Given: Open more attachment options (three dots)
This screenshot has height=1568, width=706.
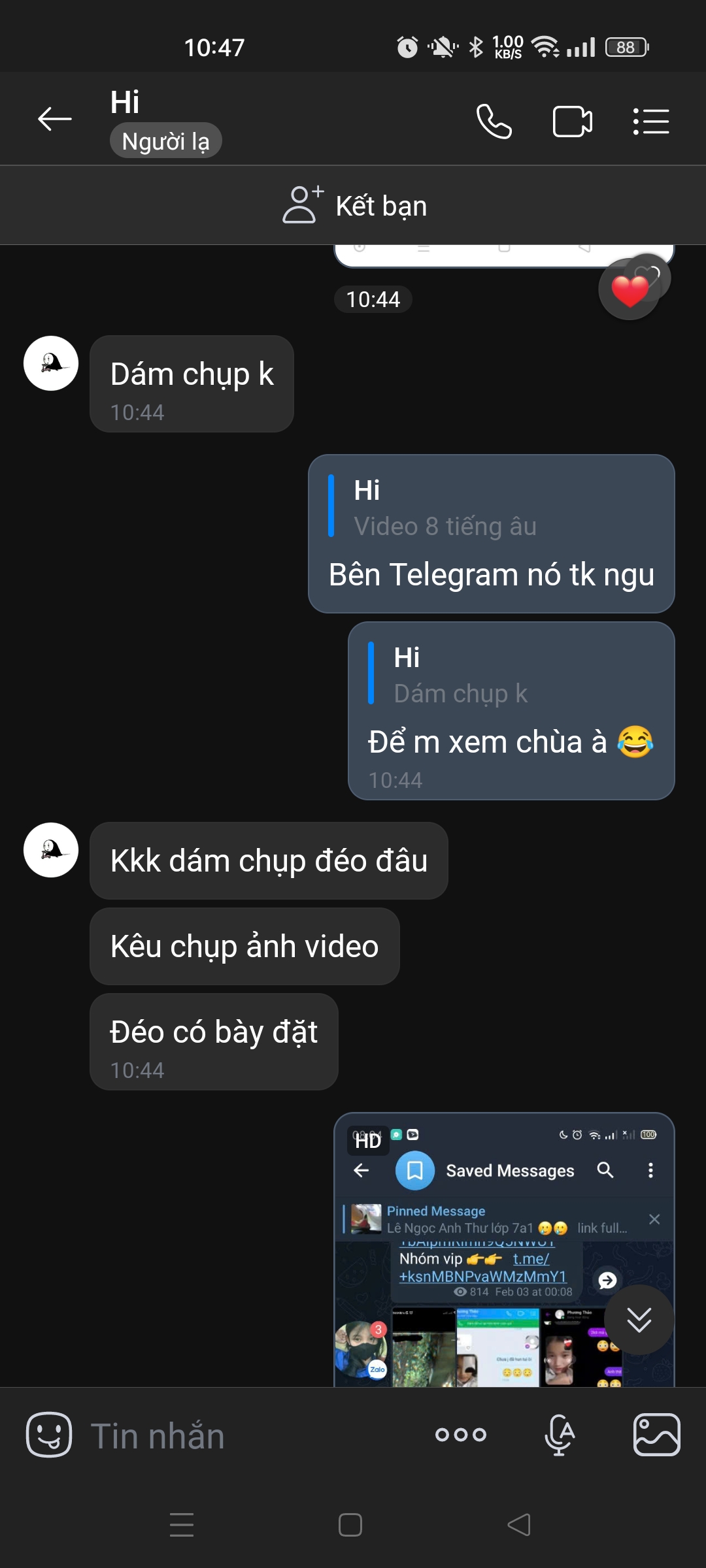Looking at the screenshot, I should click(461, 1435).
